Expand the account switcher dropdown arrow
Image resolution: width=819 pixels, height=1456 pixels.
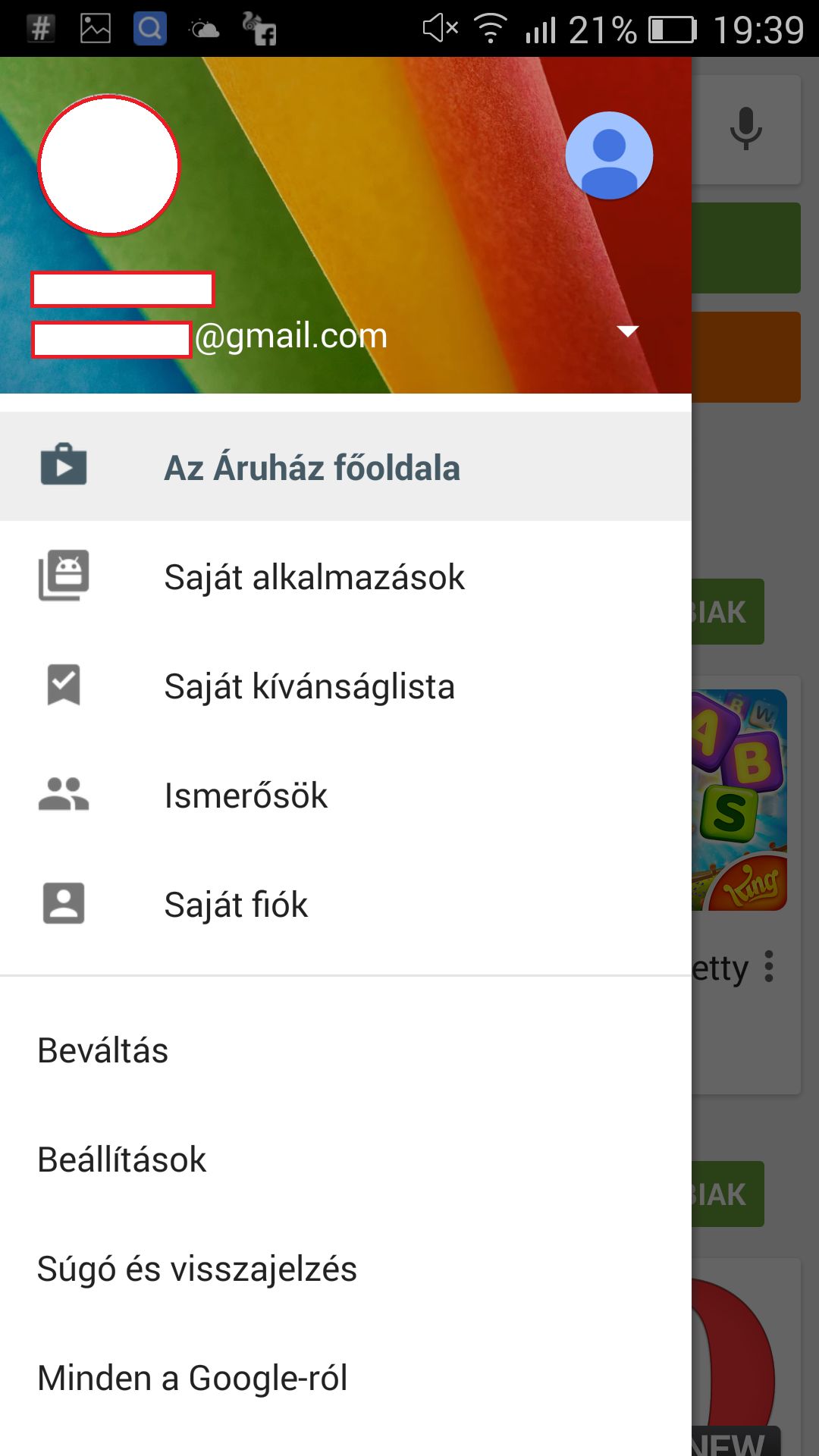point(627,331)
